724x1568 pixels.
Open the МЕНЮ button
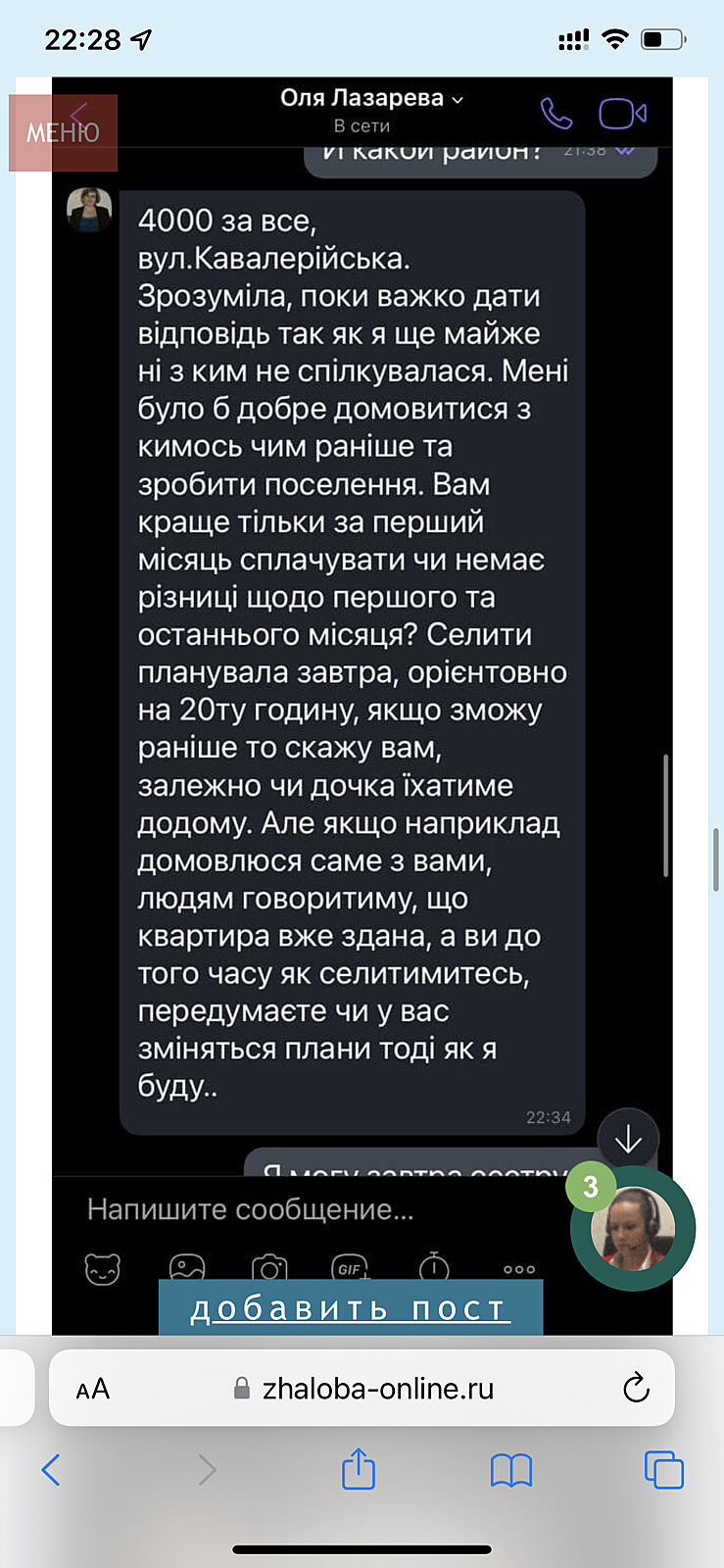(x=63, y=132)
